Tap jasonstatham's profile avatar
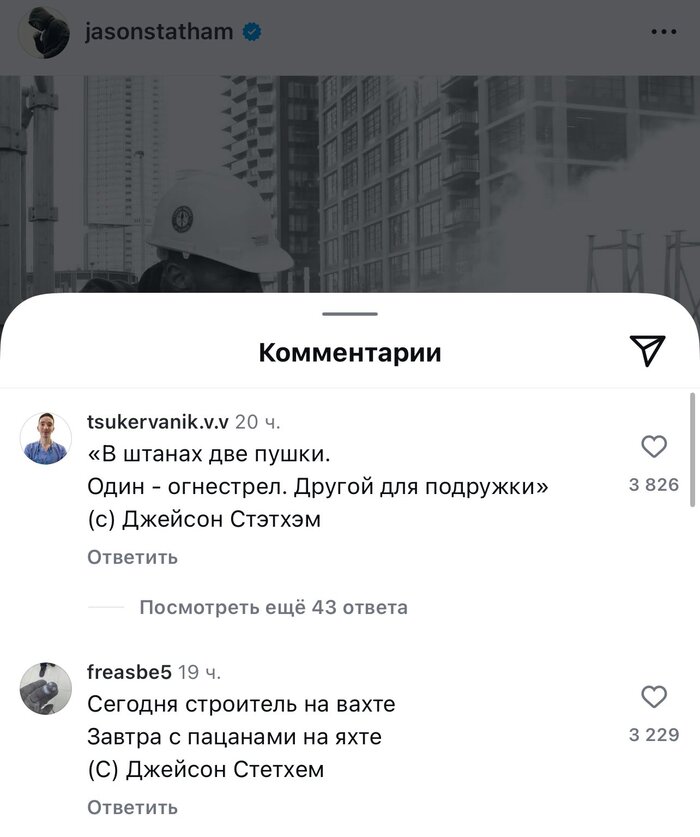Viewport: 700px width, 837px height. (x=46, y=32)
